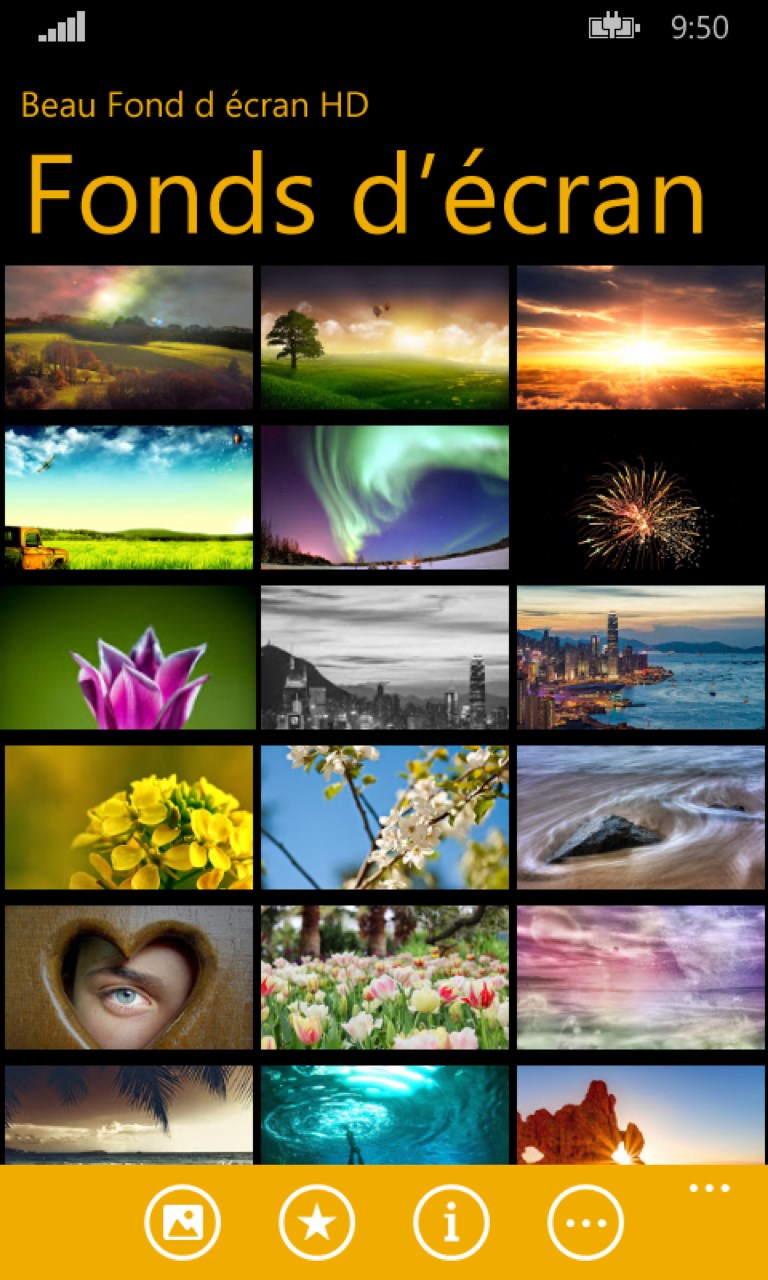Select the tulip field wallpaper
768x1280 pixels.
click(385, 977)
